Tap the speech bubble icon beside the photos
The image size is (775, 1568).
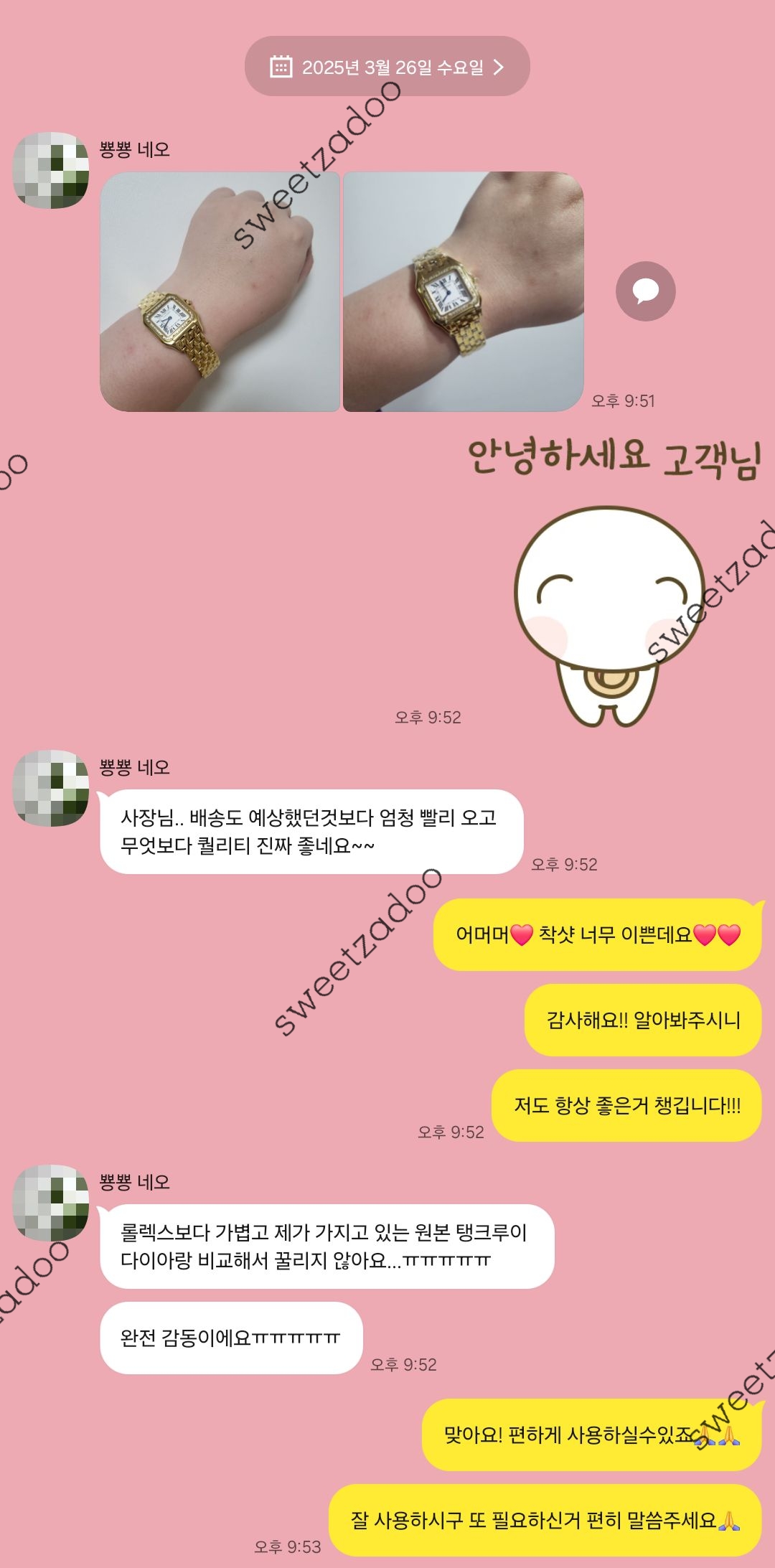pos(645,291)
